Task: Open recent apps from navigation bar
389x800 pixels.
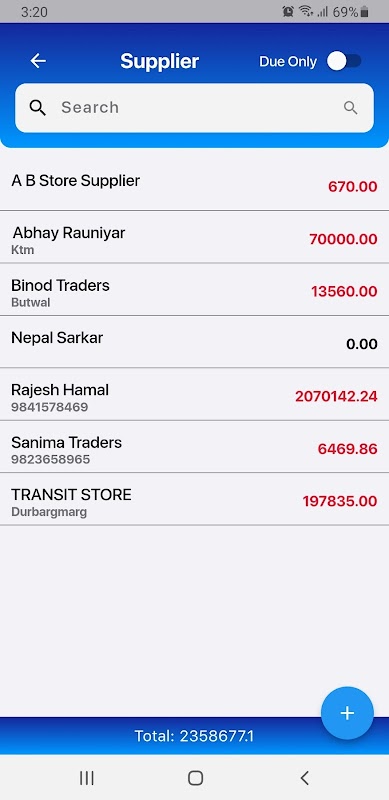Action: pos(87,778)
